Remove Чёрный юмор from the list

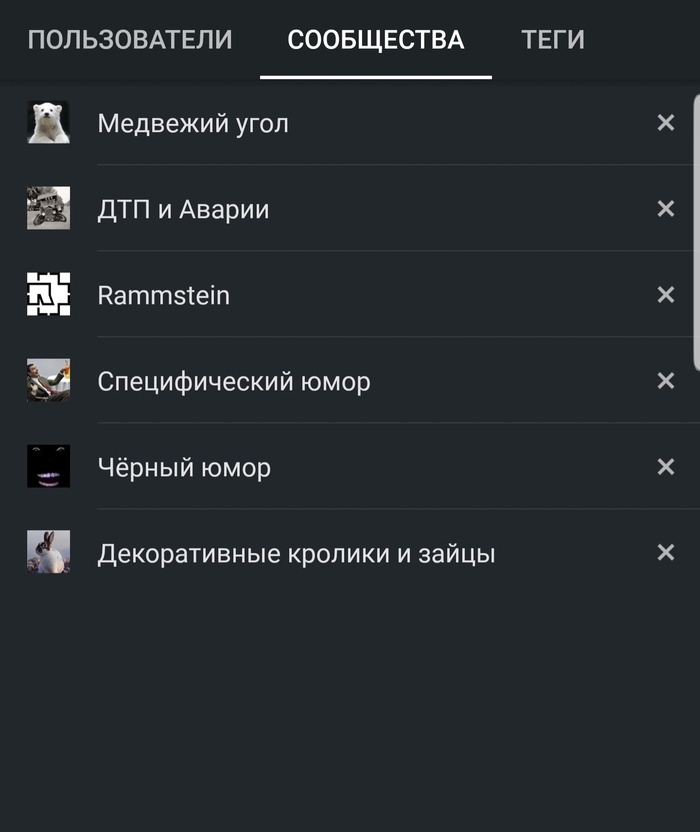click(665, 467)
